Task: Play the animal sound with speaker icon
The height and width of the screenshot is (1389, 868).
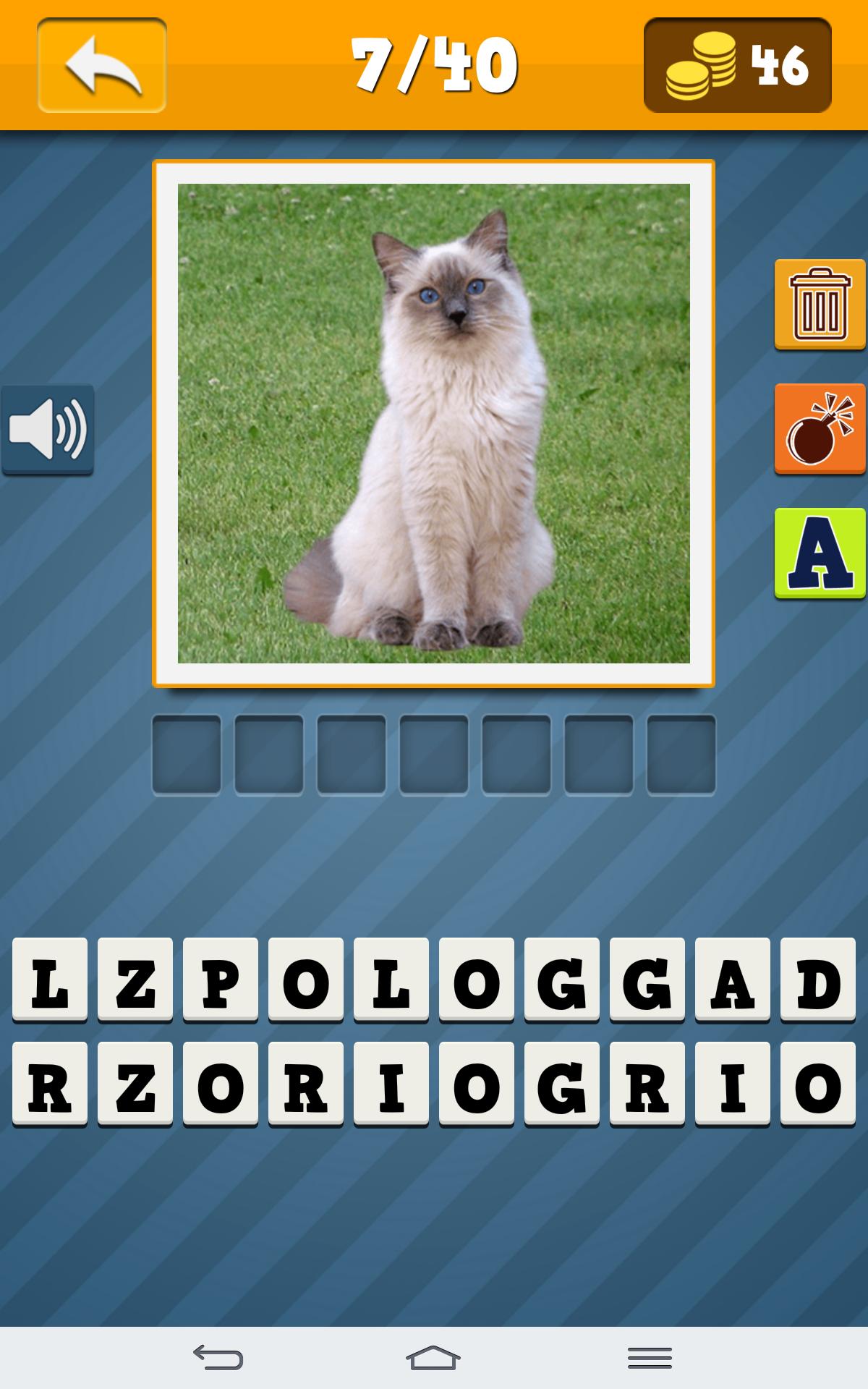Action: (48, 429)
